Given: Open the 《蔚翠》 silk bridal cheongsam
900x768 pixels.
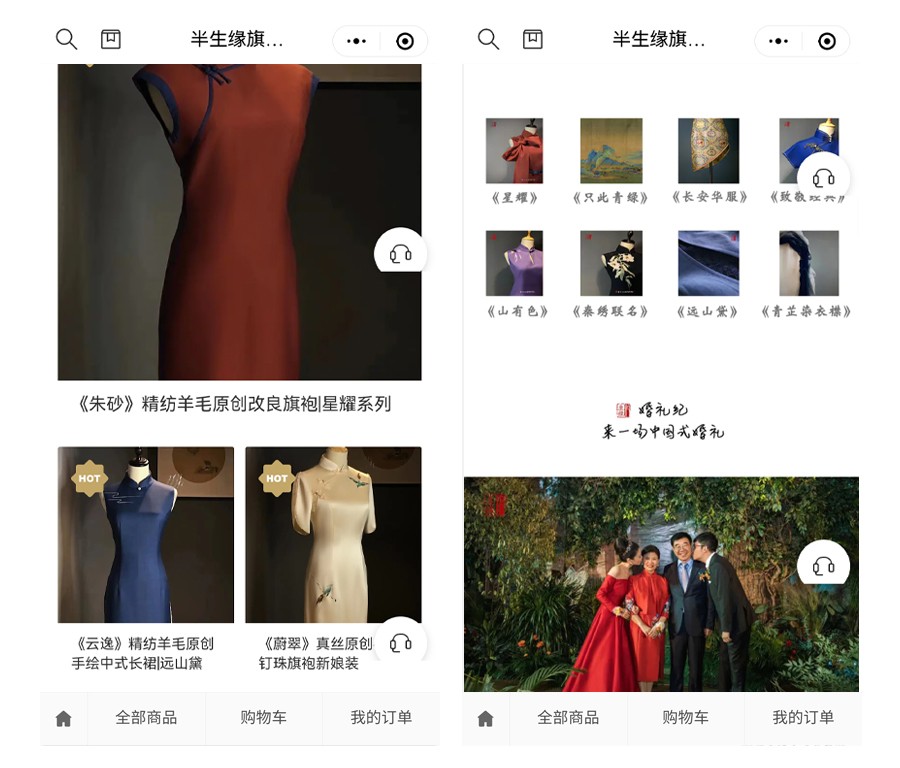Looking at the screenshot, I should [x=333, y=535].
